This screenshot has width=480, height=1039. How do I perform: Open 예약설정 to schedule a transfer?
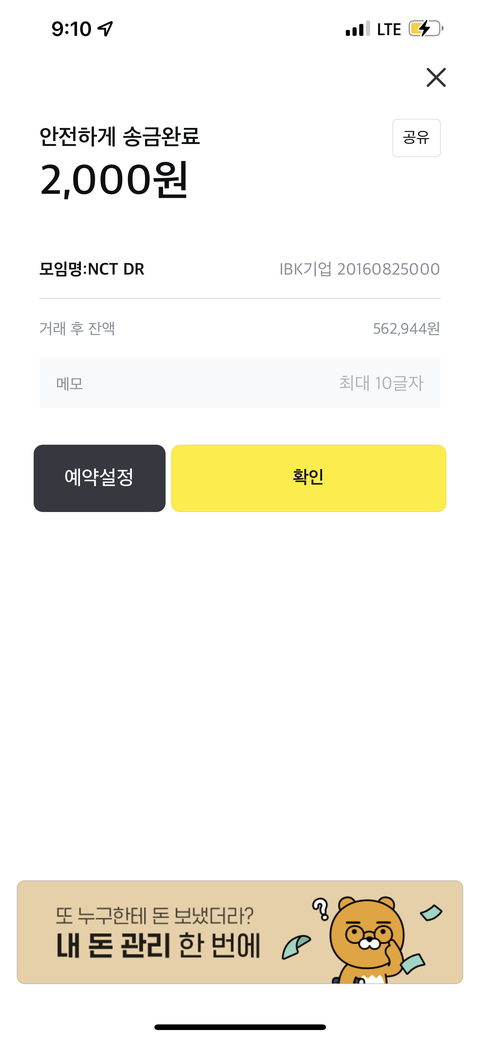(x=99, y=478)
